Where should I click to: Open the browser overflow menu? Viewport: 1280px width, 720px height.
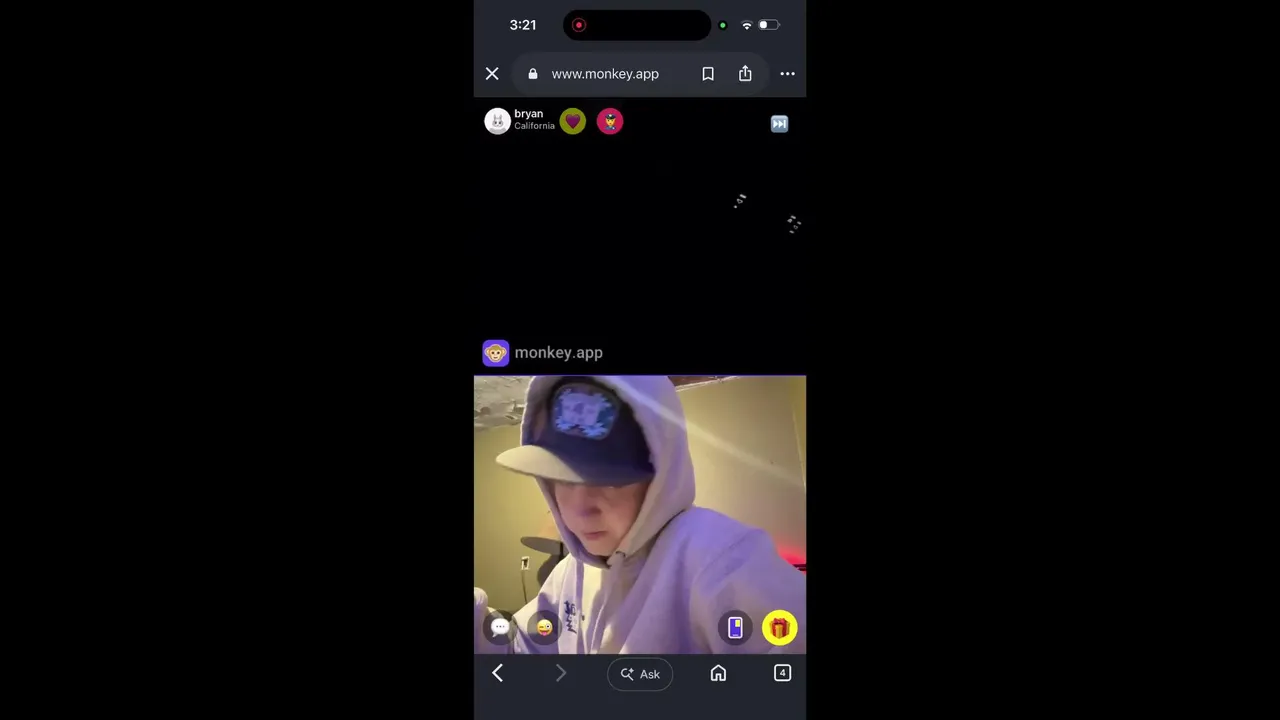[788, 74]
